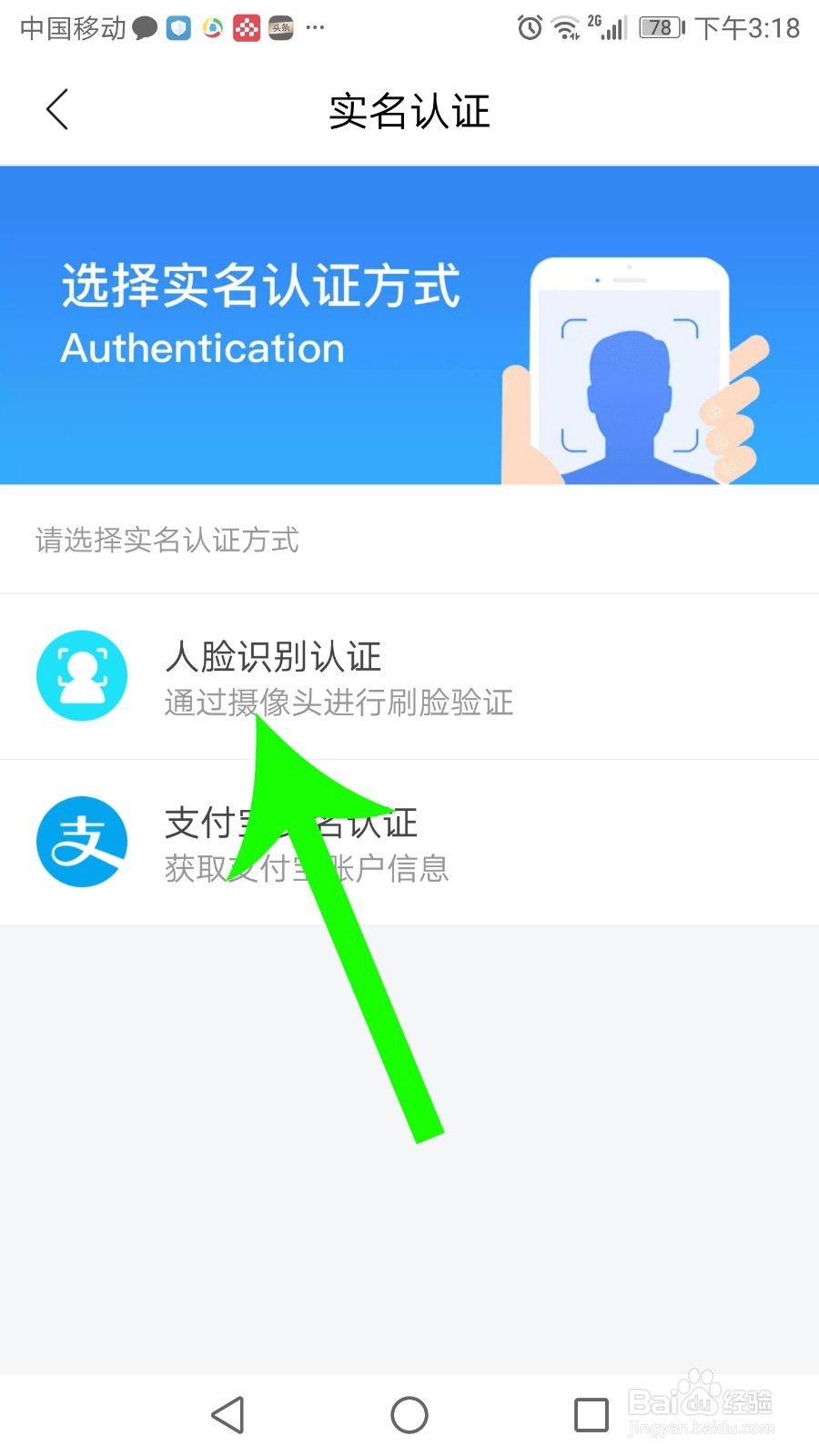Tap the Toutiao notification icon
The image size is (819, 1456).
[279, 27]
